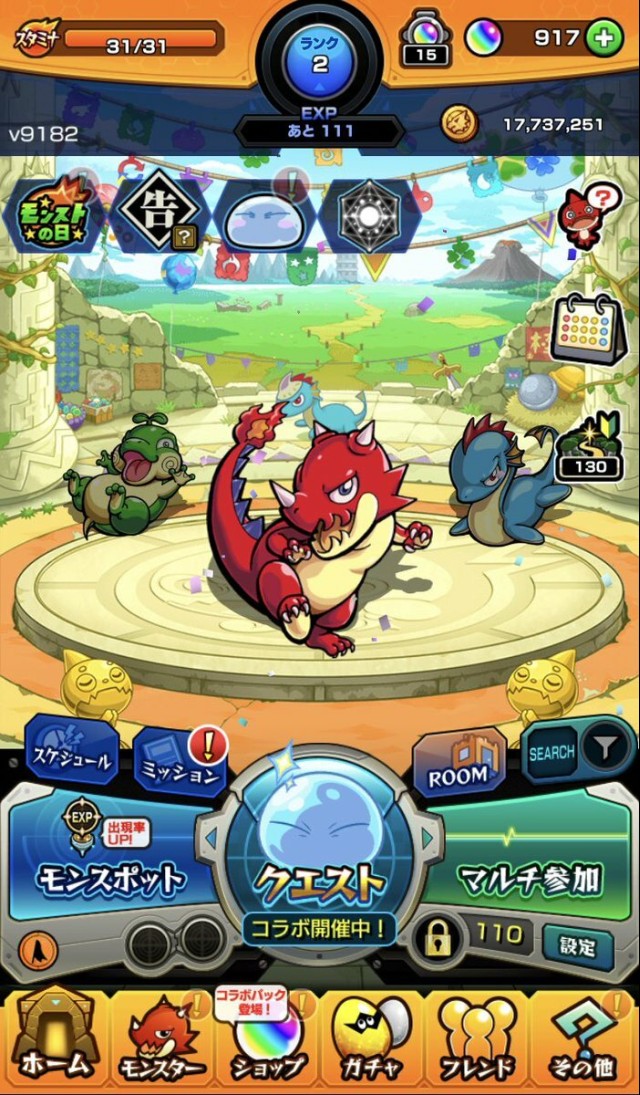Open the login calendar icon
This screenshot has width=640, height=1095.
[x=588, y=328]
